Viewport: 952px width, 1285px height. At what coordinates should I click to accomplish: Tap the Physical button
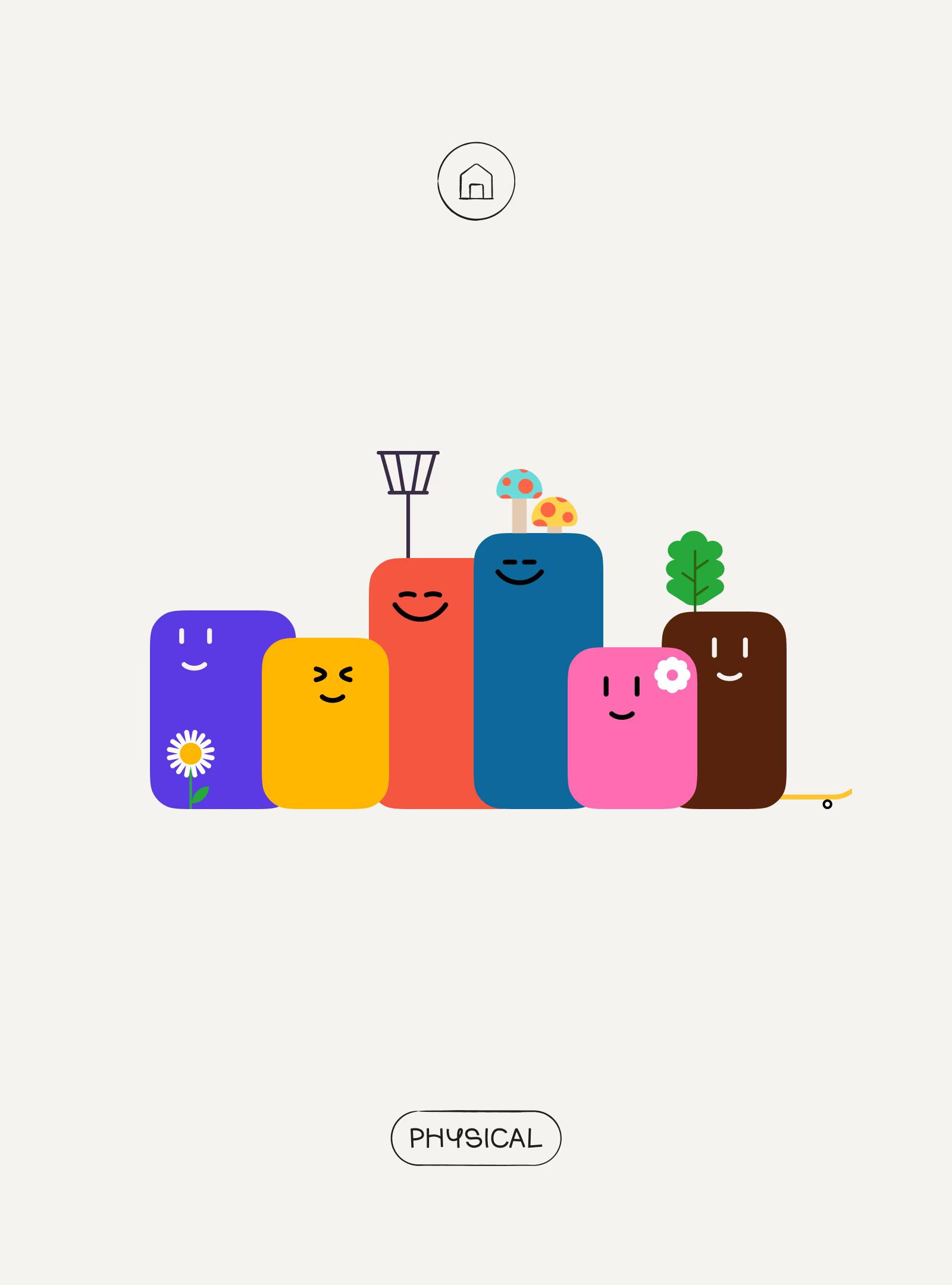(x=476, y=1138)
